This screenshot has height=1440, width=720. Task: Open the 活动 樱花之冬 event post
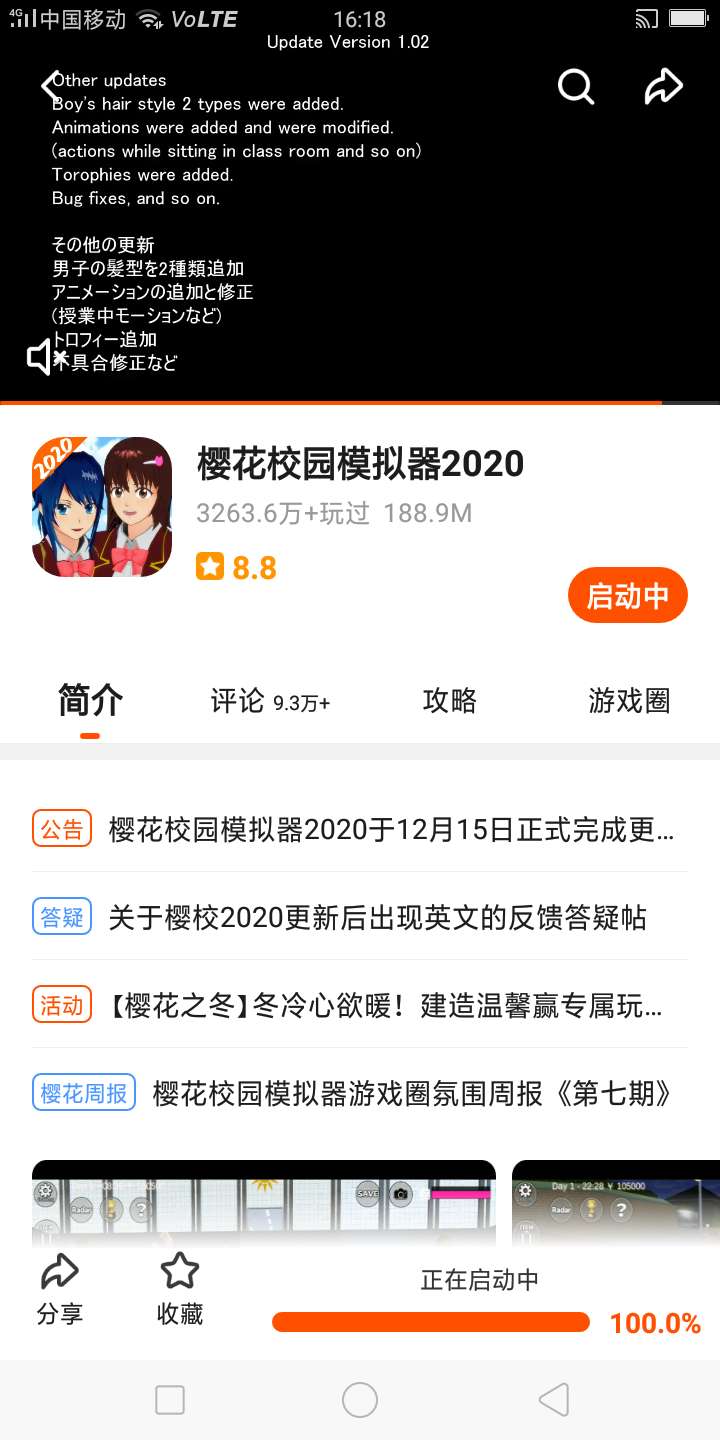(x=384, y=1005)
